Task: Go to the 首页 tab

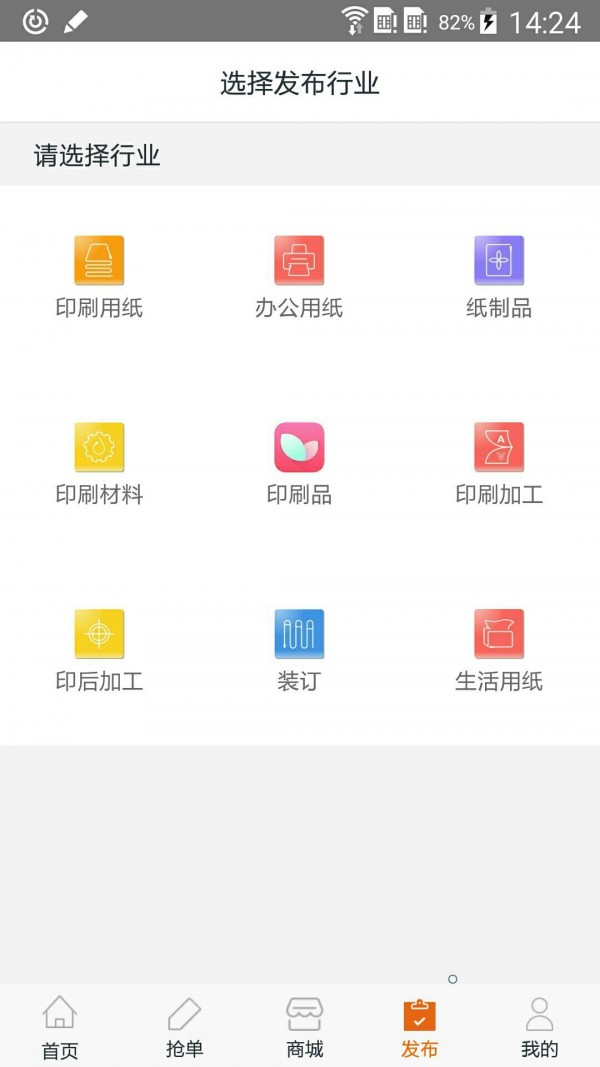Action: pyautogui.click(x=60, y=1026)
